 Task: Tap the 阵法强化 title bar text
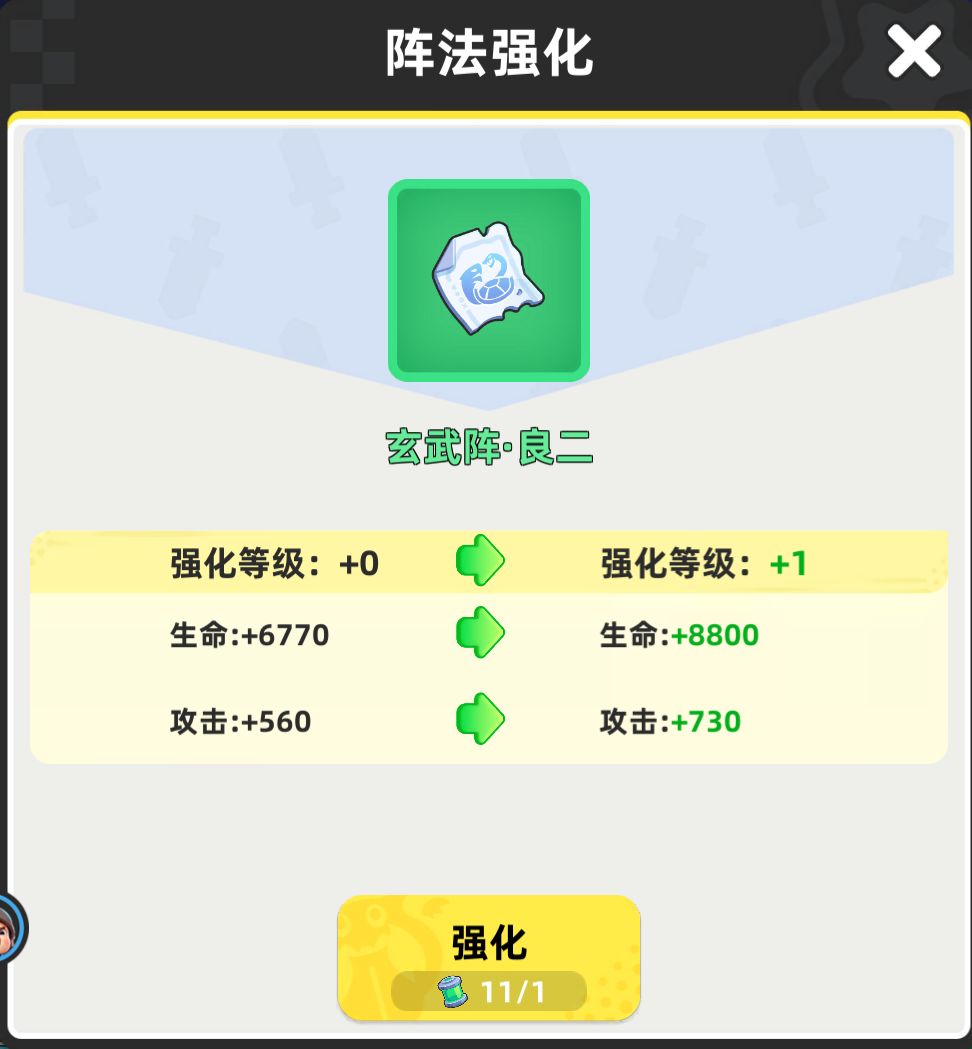click(x=489, y=56)
